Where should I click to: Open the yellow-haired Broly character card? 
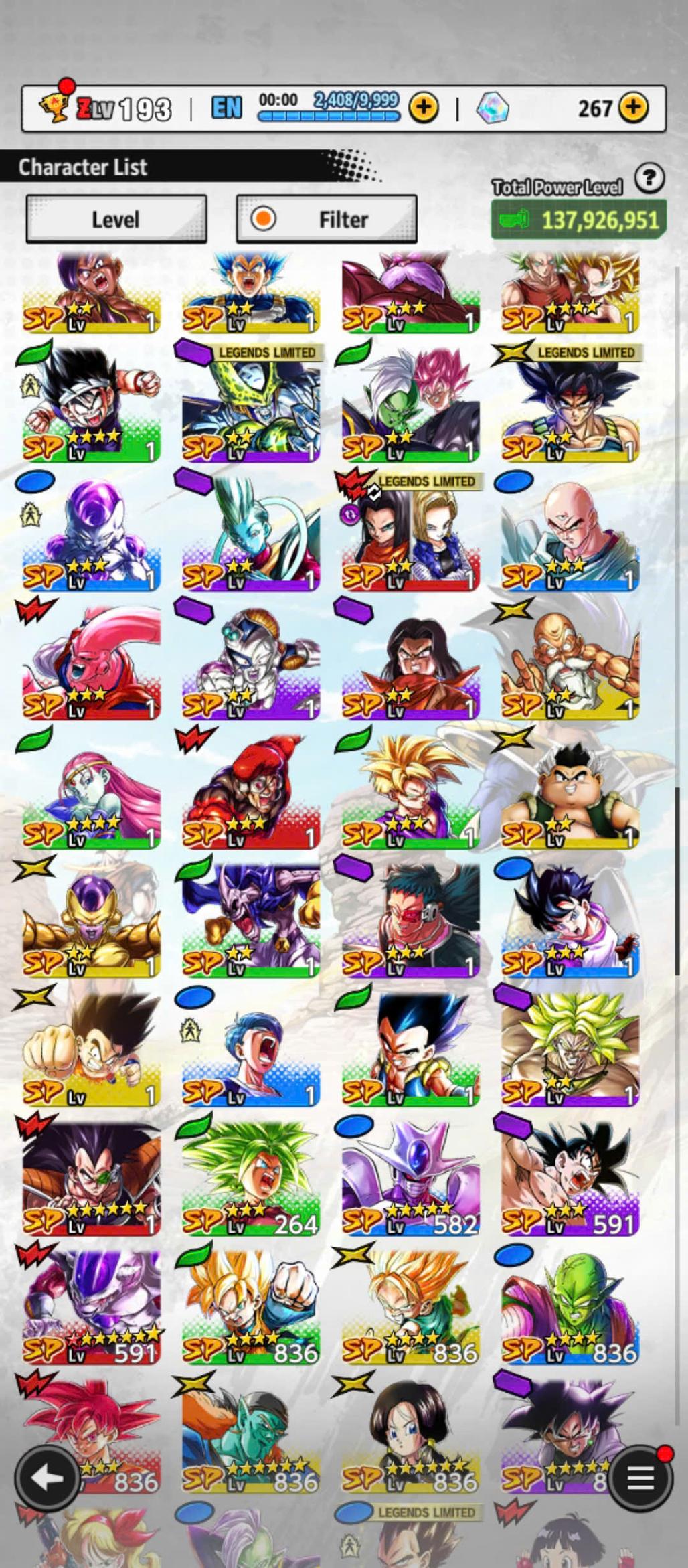click(570, 1048)
